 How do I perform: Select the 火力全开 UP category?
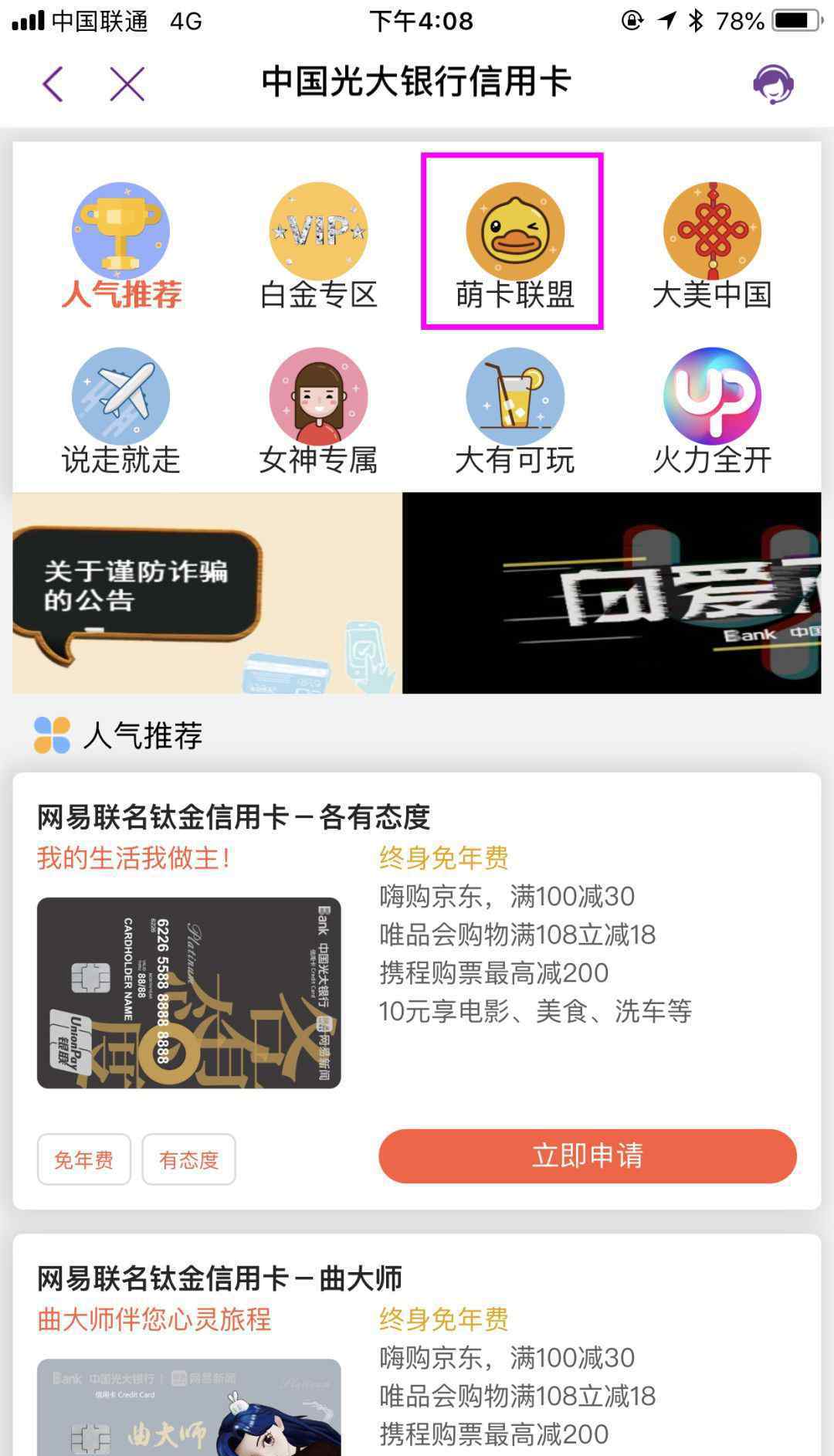click(712, 412)
